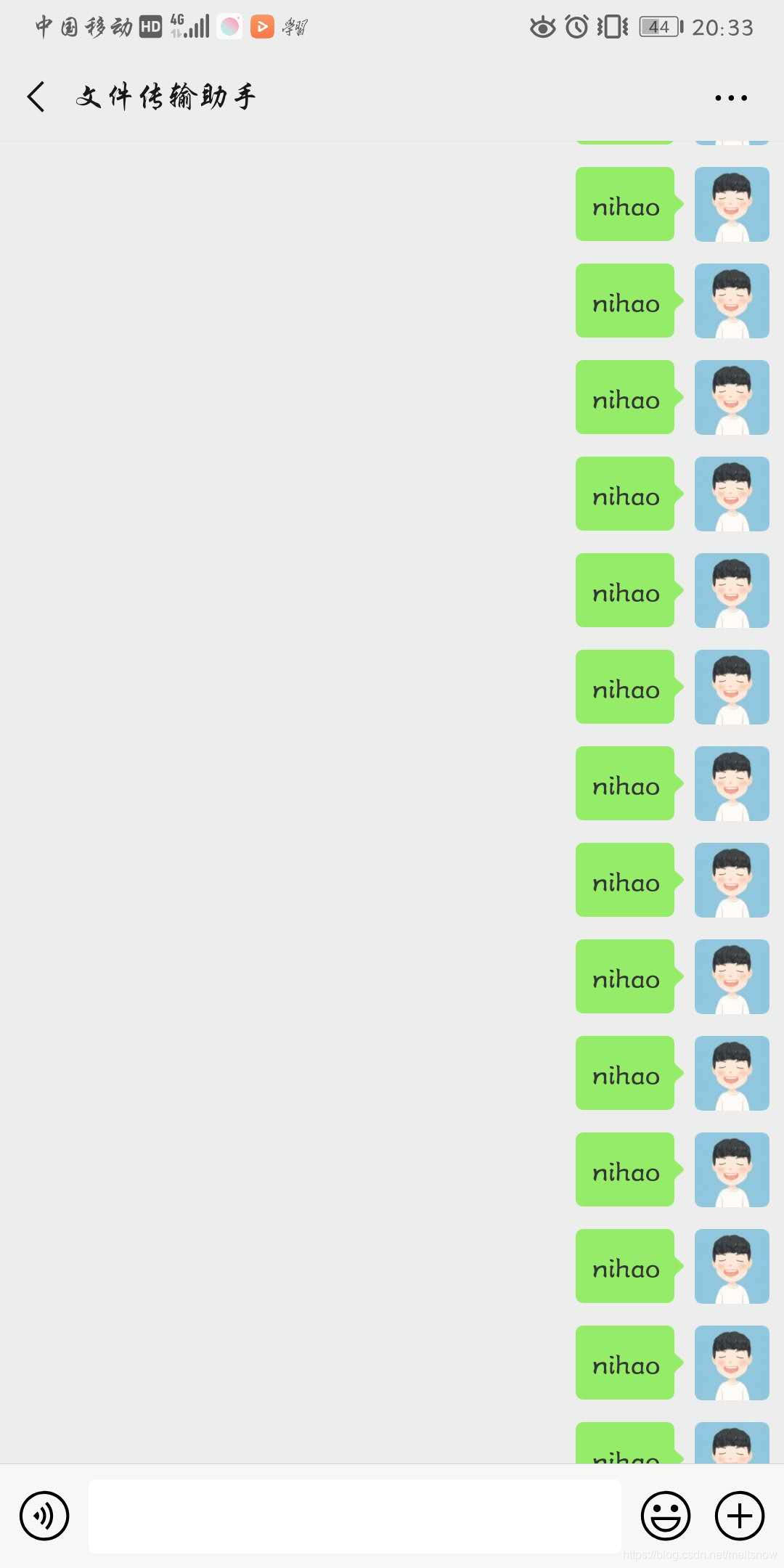Open the emoji sticker panel
Image resolution: width=784 pixels, height=1568 pixels.
[665, 1516]
